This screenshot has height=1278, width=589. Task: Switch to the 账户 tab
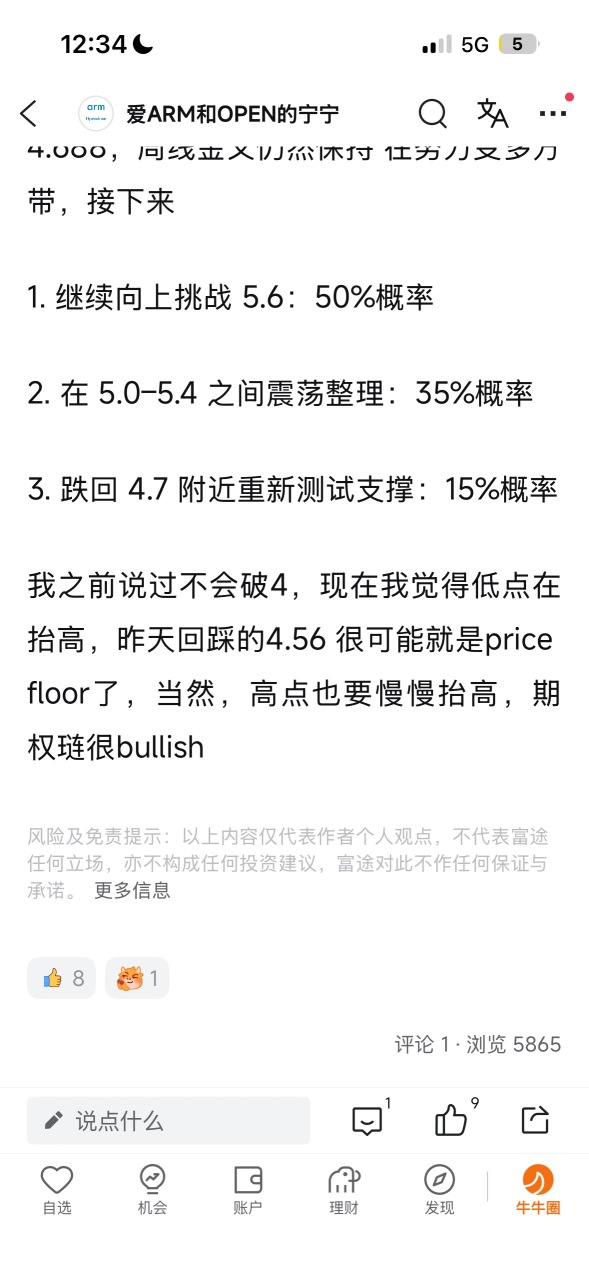(x=248, y=1190)
